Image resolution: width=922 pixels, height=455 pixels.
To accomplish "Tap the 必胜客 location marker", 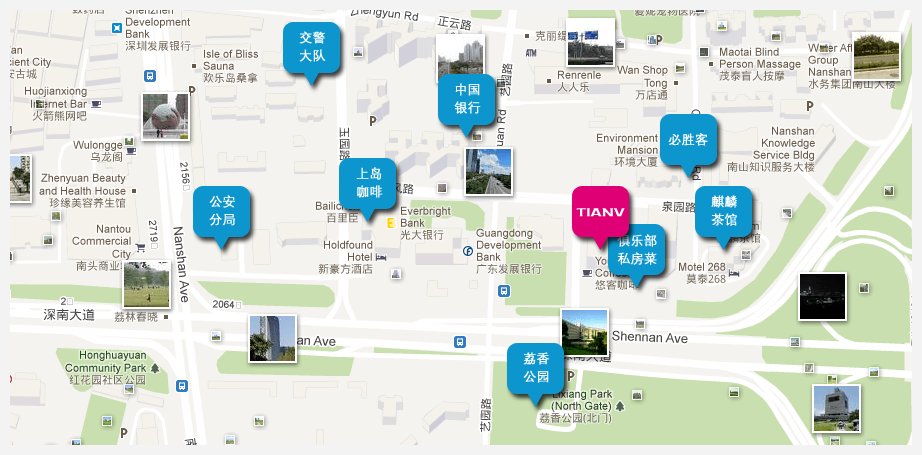I will (x=688, y=140).
